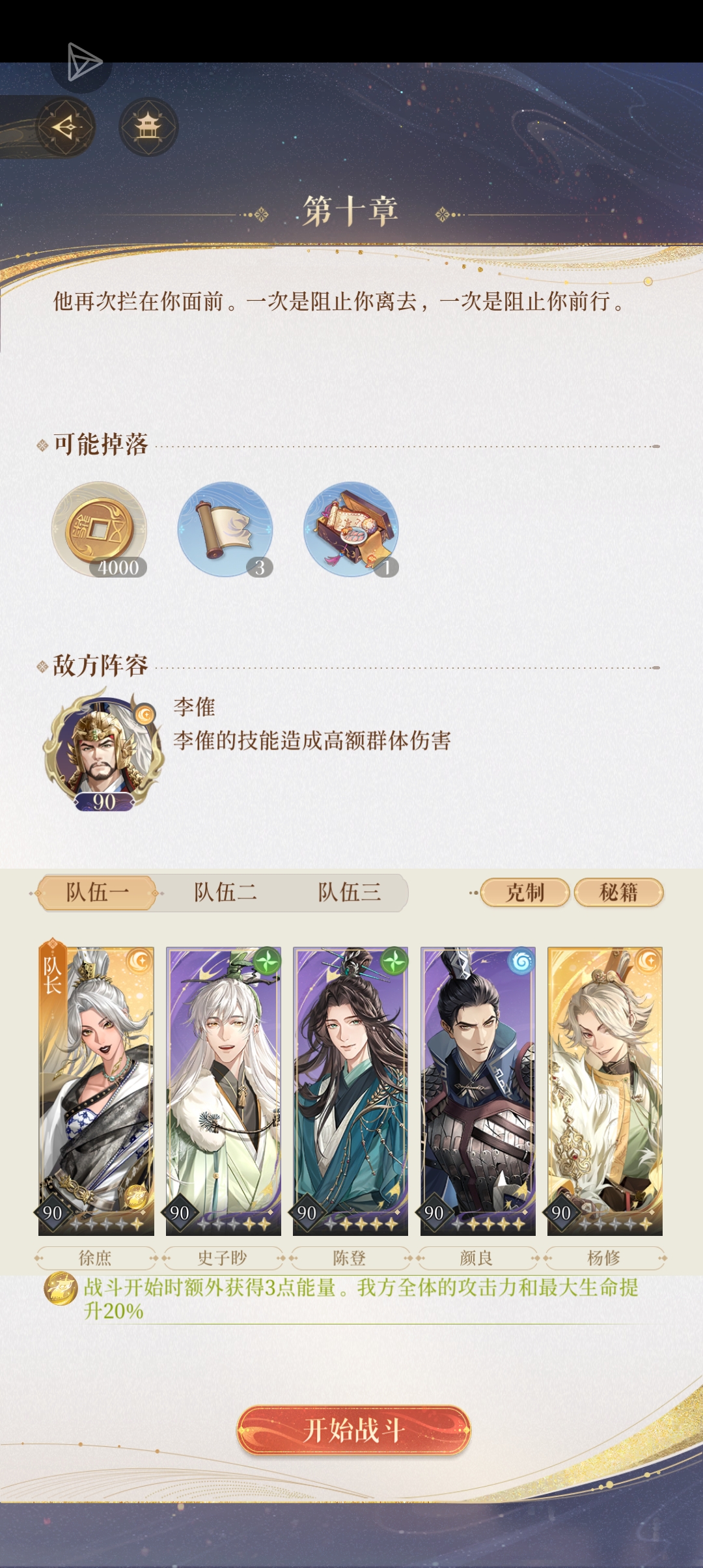Select the 颜良 character card
The width and height of the screenshot is (703, 1568).
pos(478,1091)
